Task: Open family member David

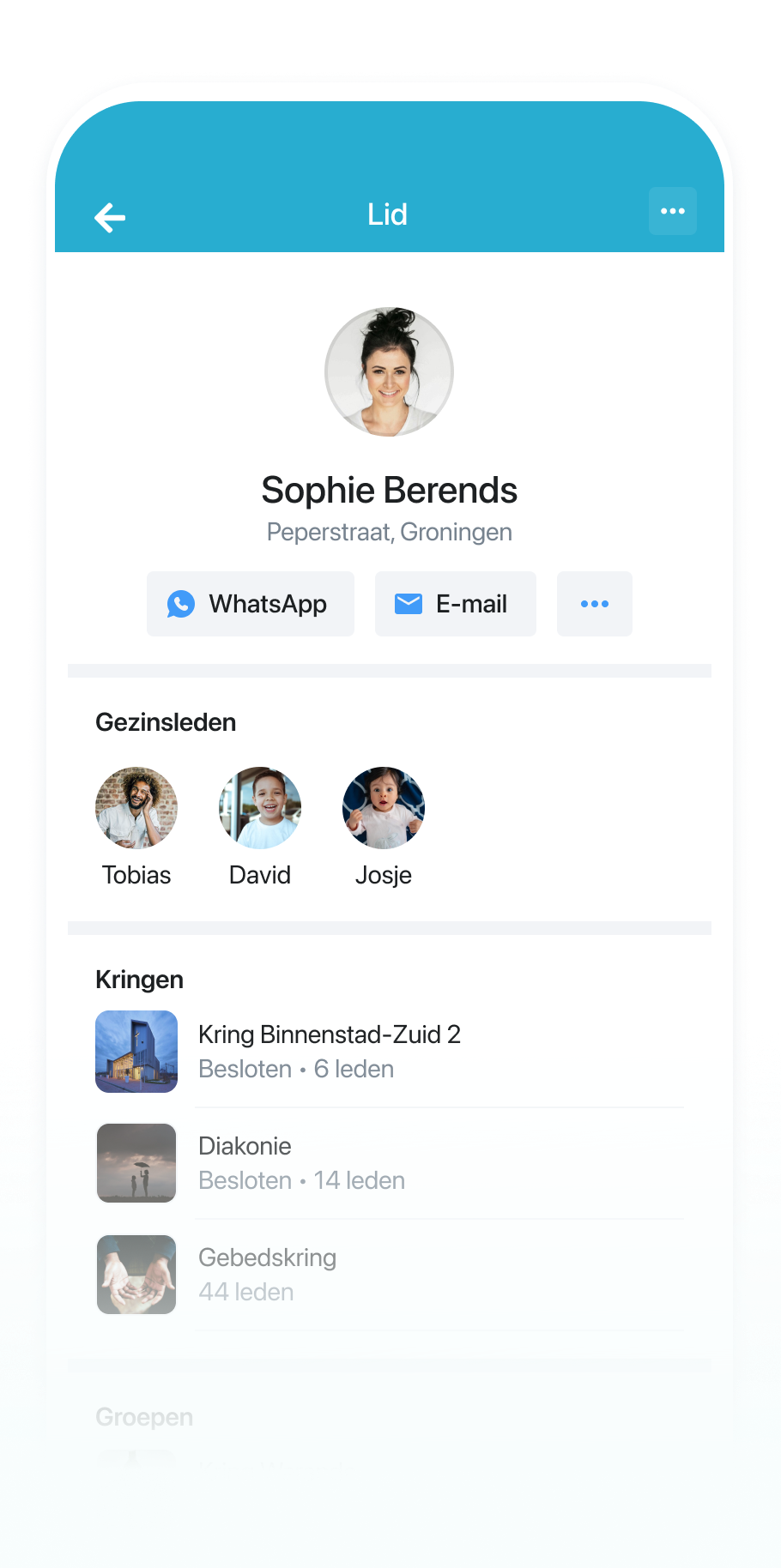Action: coord(260,808)
